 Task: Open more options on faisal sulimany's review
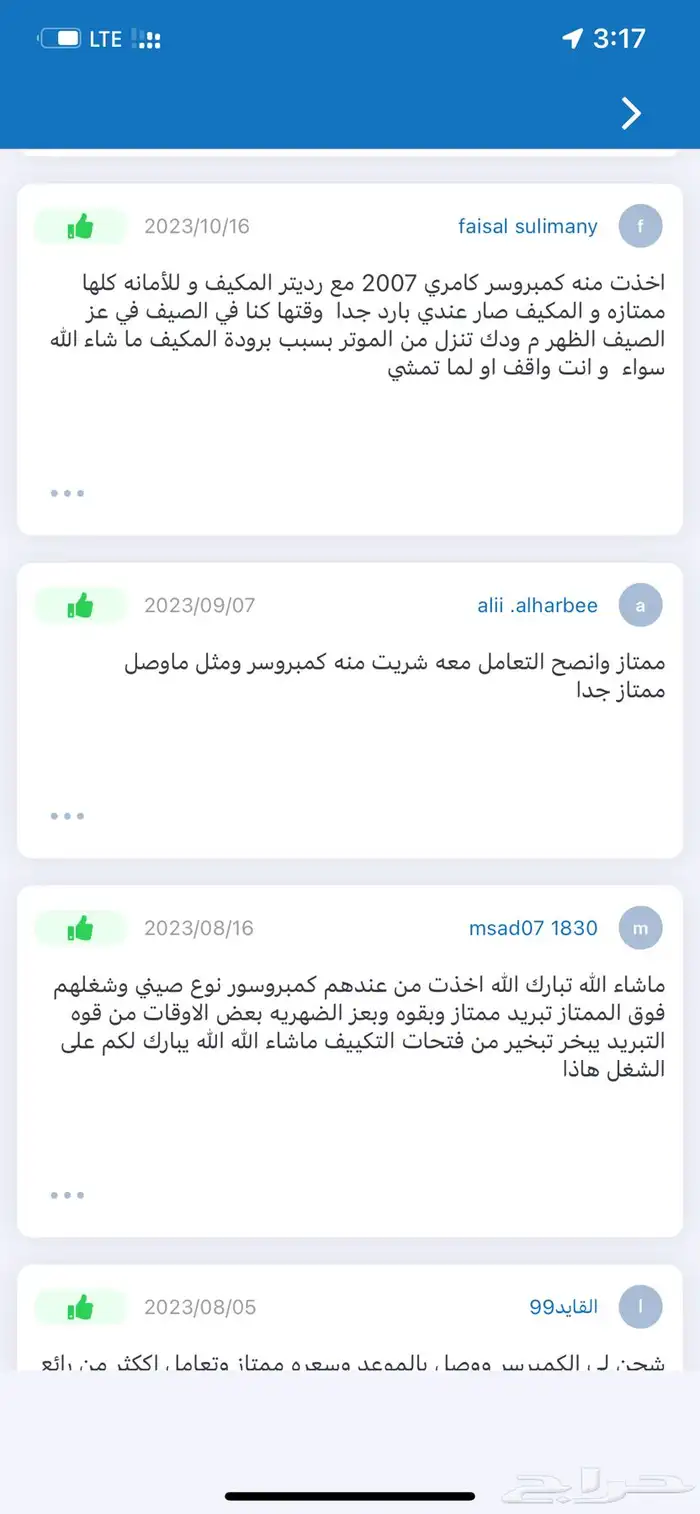(67, 493)
